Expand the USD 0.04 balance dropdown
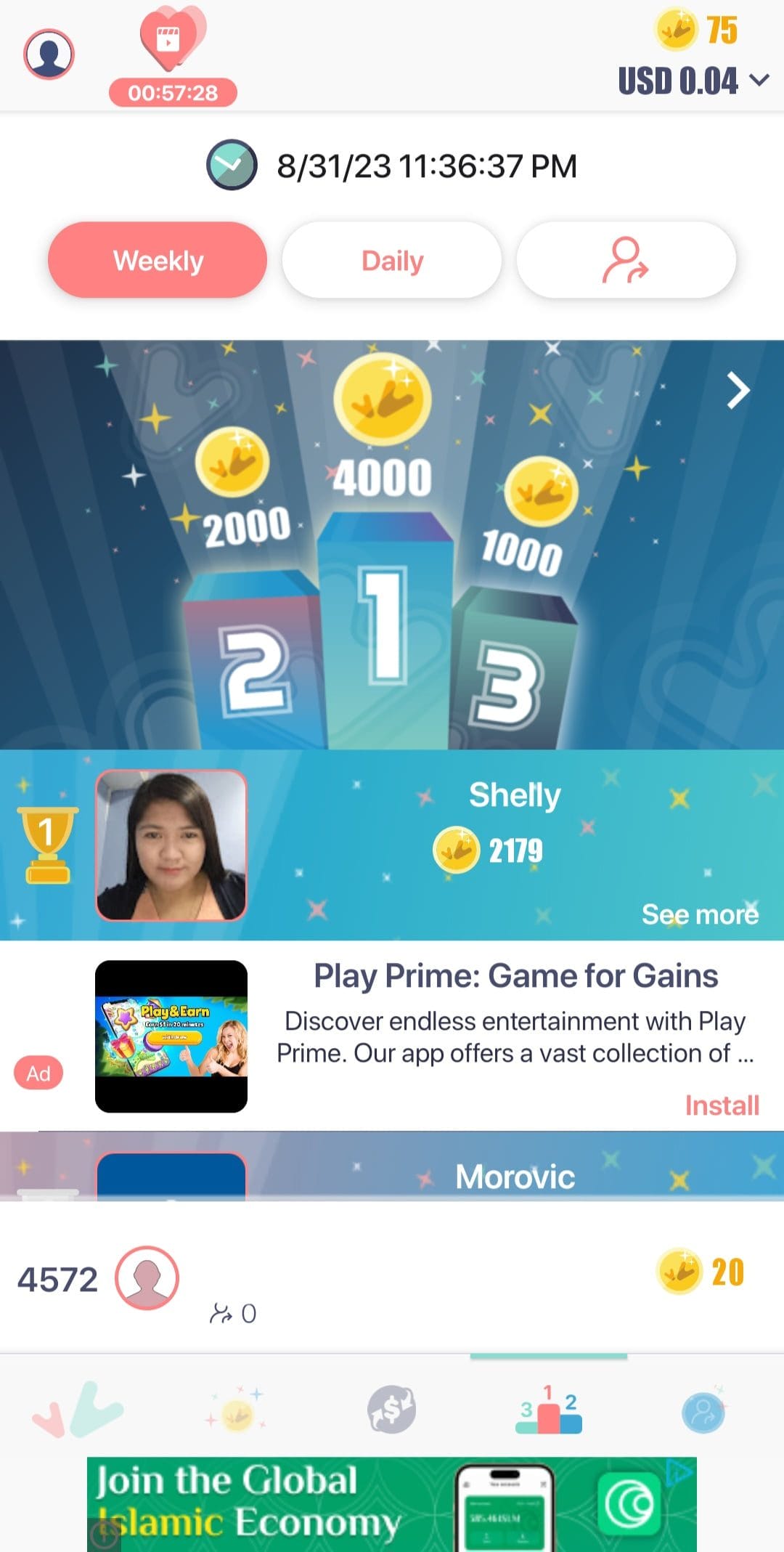Screen dimensions: 784x1552 coord(693,81)
